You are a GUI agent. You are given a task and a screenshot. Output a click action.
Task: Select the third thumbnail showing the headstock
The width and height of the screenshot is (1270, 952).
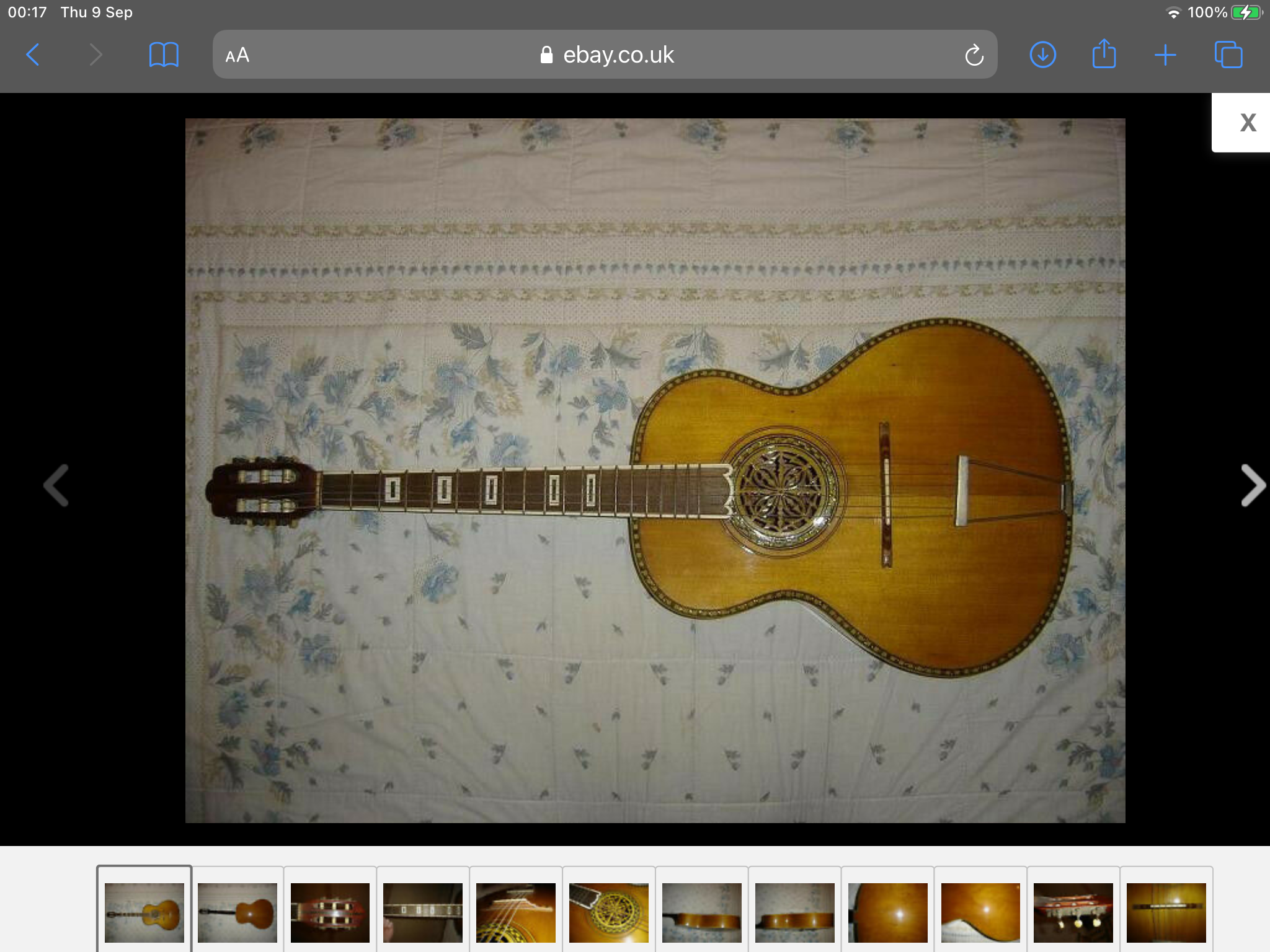(x=330, y=912)
